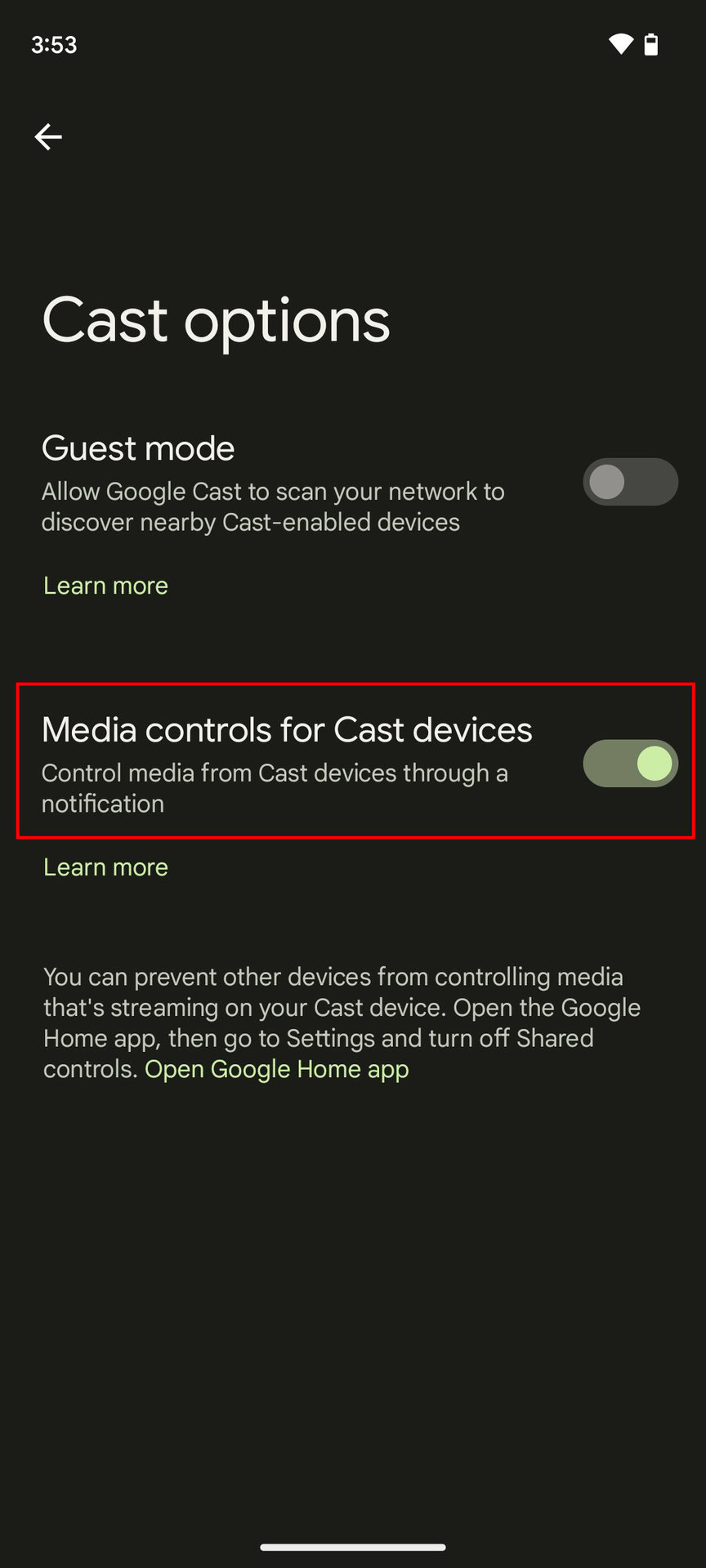Turn off Media controls for Cast devices
This screenshot has width=706, height=1568.
[630, 764]
